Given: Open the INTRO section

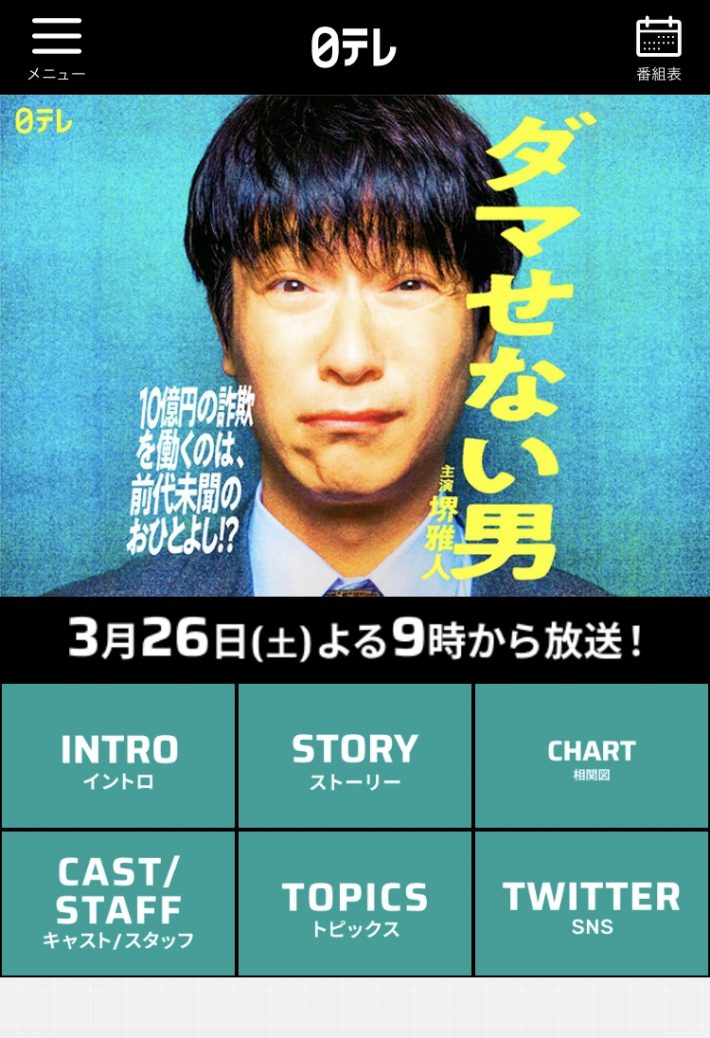Looking at the screenshot, I should [119, 757].
